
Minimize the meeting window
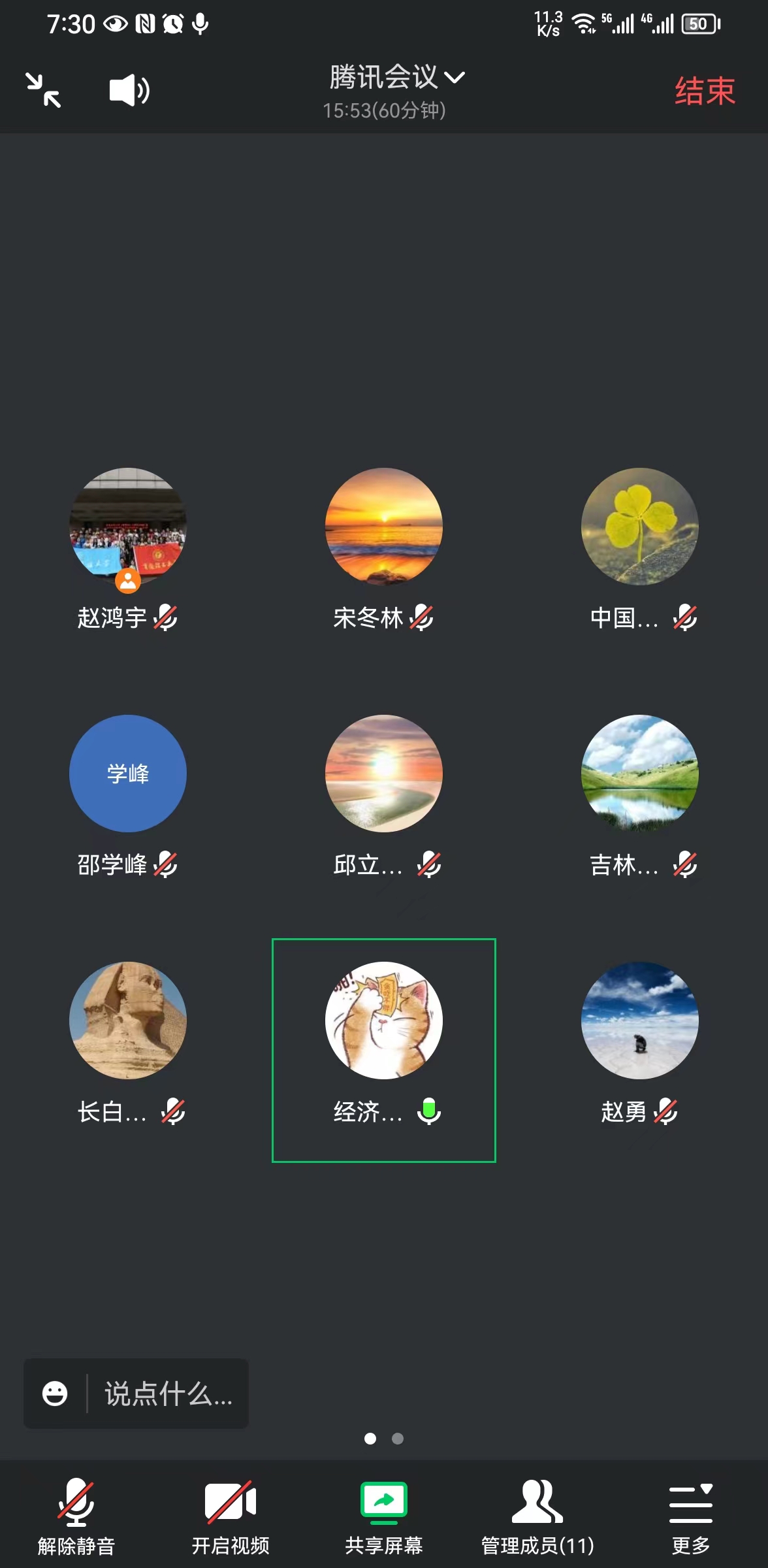tap(43, 90)
